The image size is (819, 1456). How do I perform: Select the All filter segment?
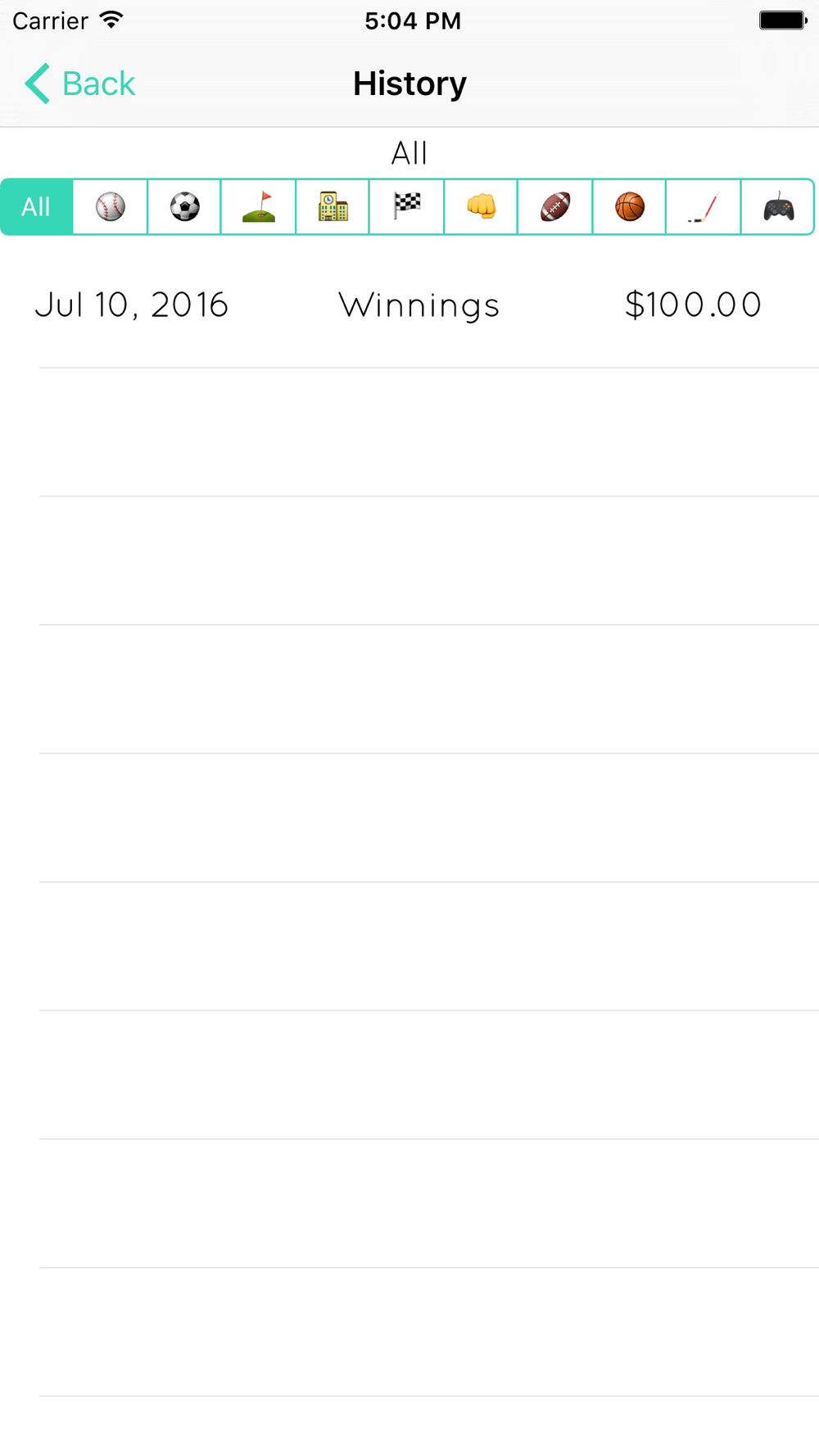pos(37,206)
